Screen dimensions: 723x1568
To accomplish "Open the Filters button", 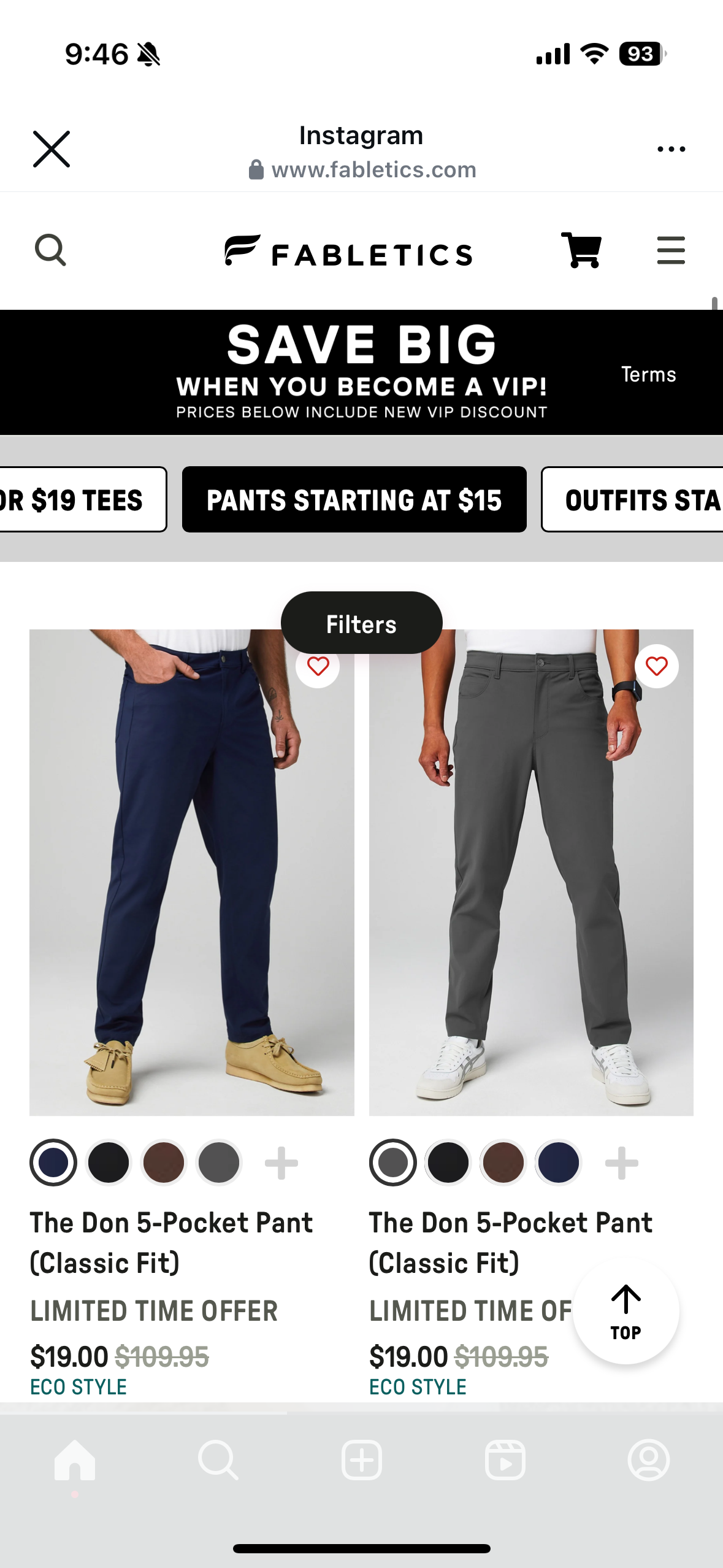I will (x=361, y=623).
